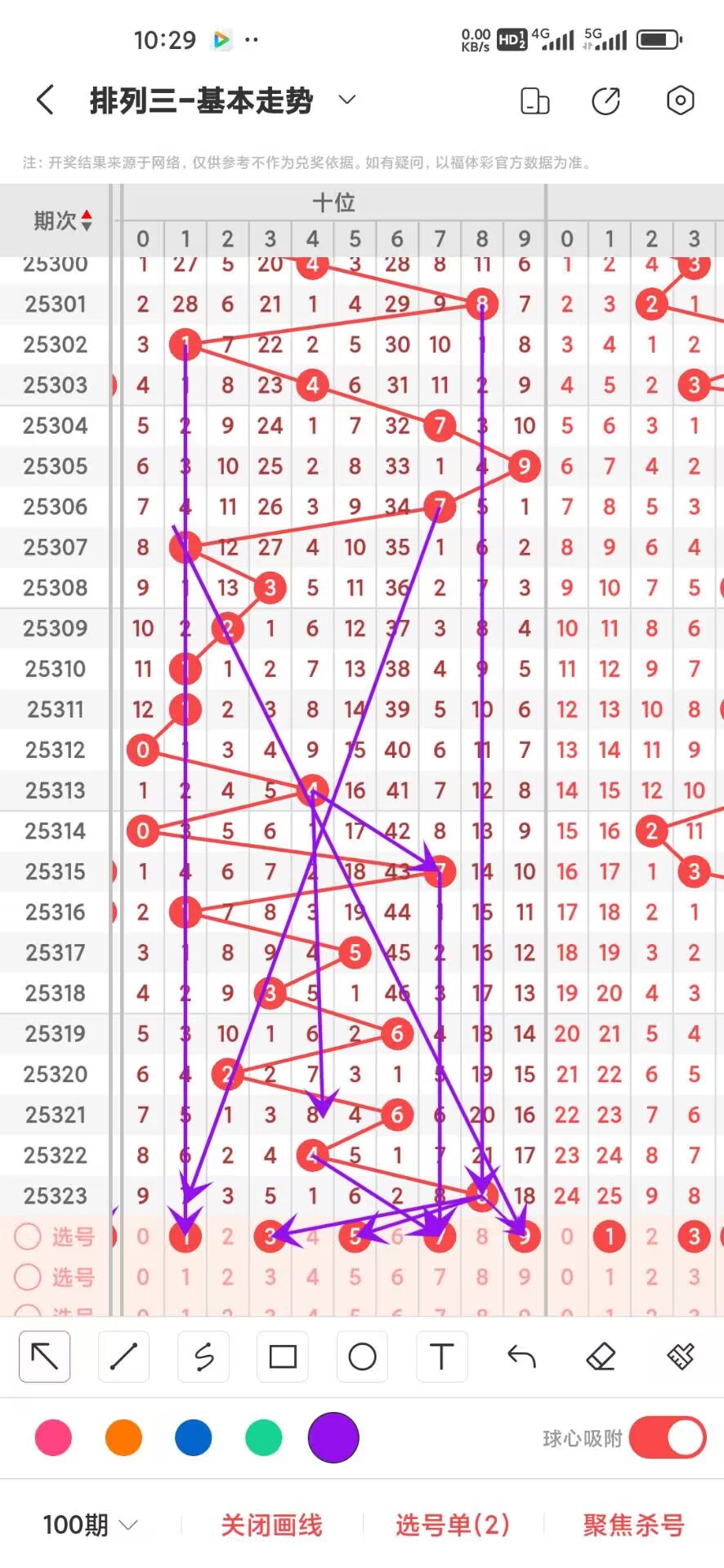This screenshot has height=1568, width=724.
Task: Pick the freehand curve tool
Action: [x=203, y=1356]
